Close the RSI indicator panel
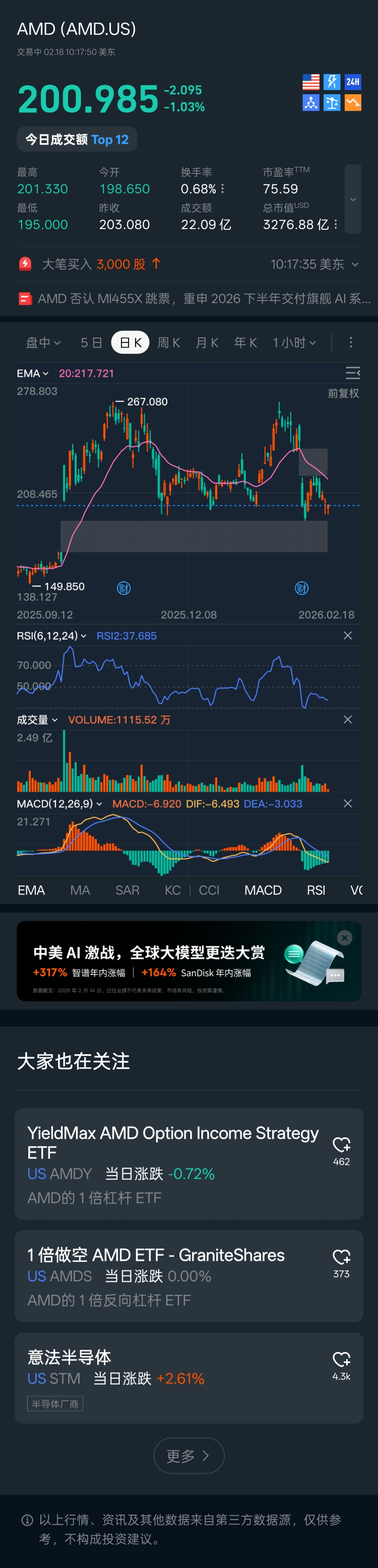Image resolution: width=378 pixels, height=1568 pixels. [x=348, y=636]
